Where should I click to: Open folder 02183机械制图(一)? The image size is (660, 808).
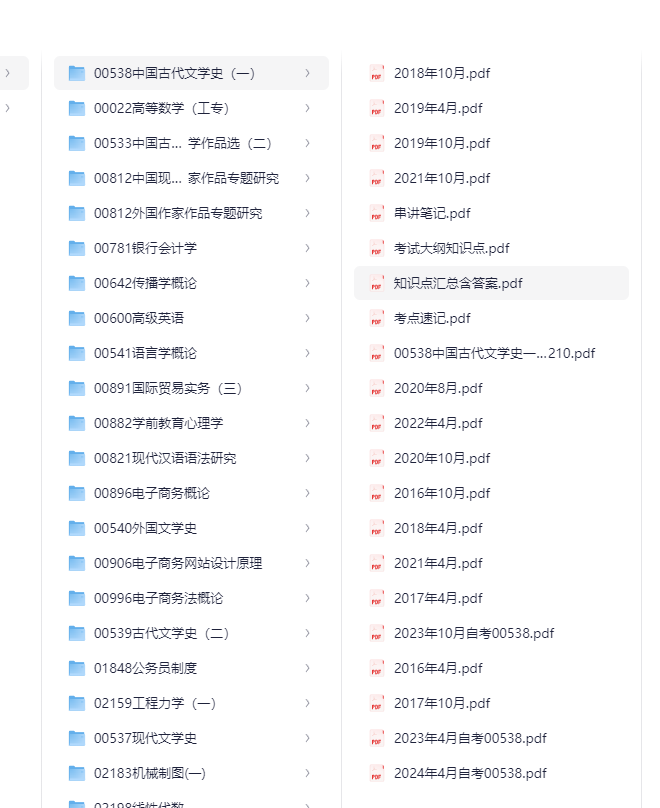(191, 773)
